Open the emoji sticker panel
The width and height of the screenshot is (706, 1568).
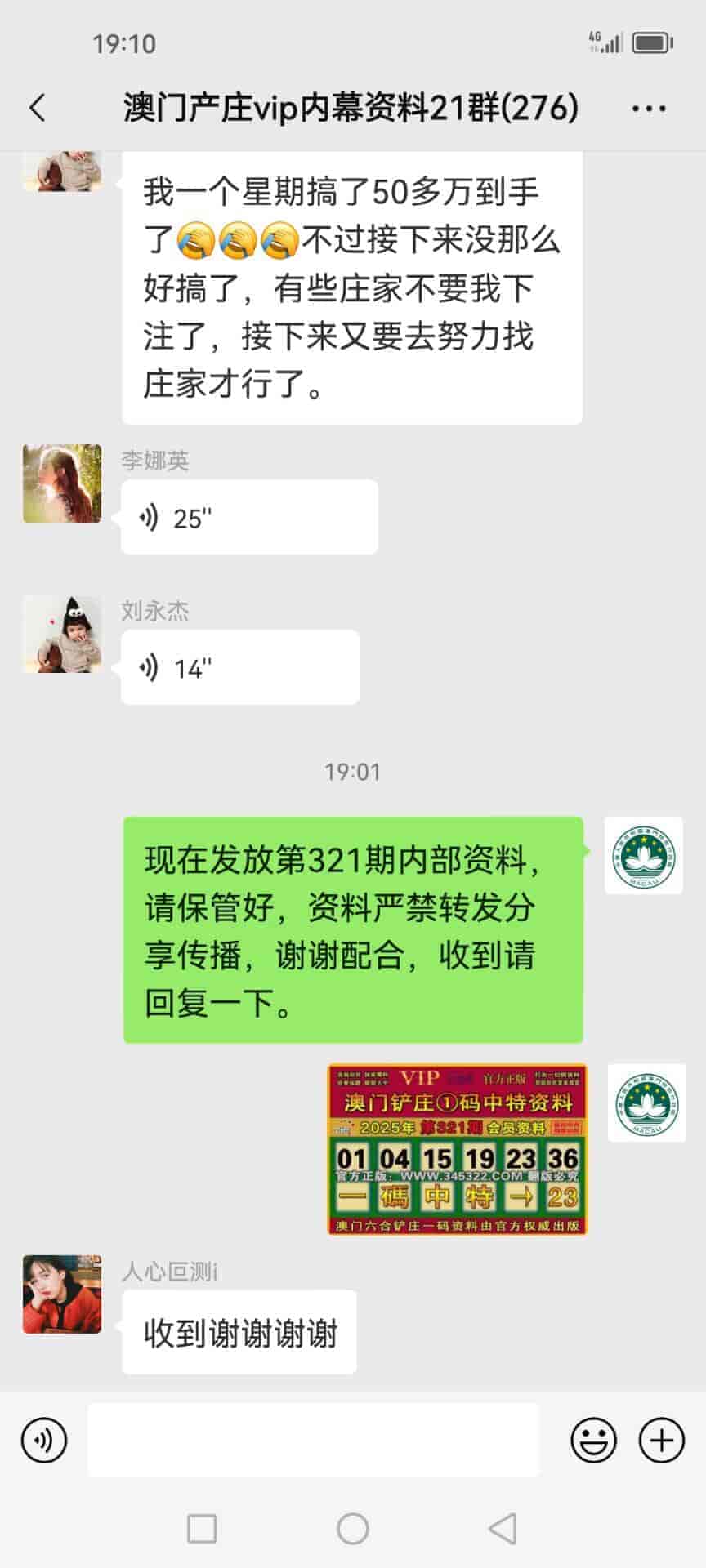[593, 1440]
